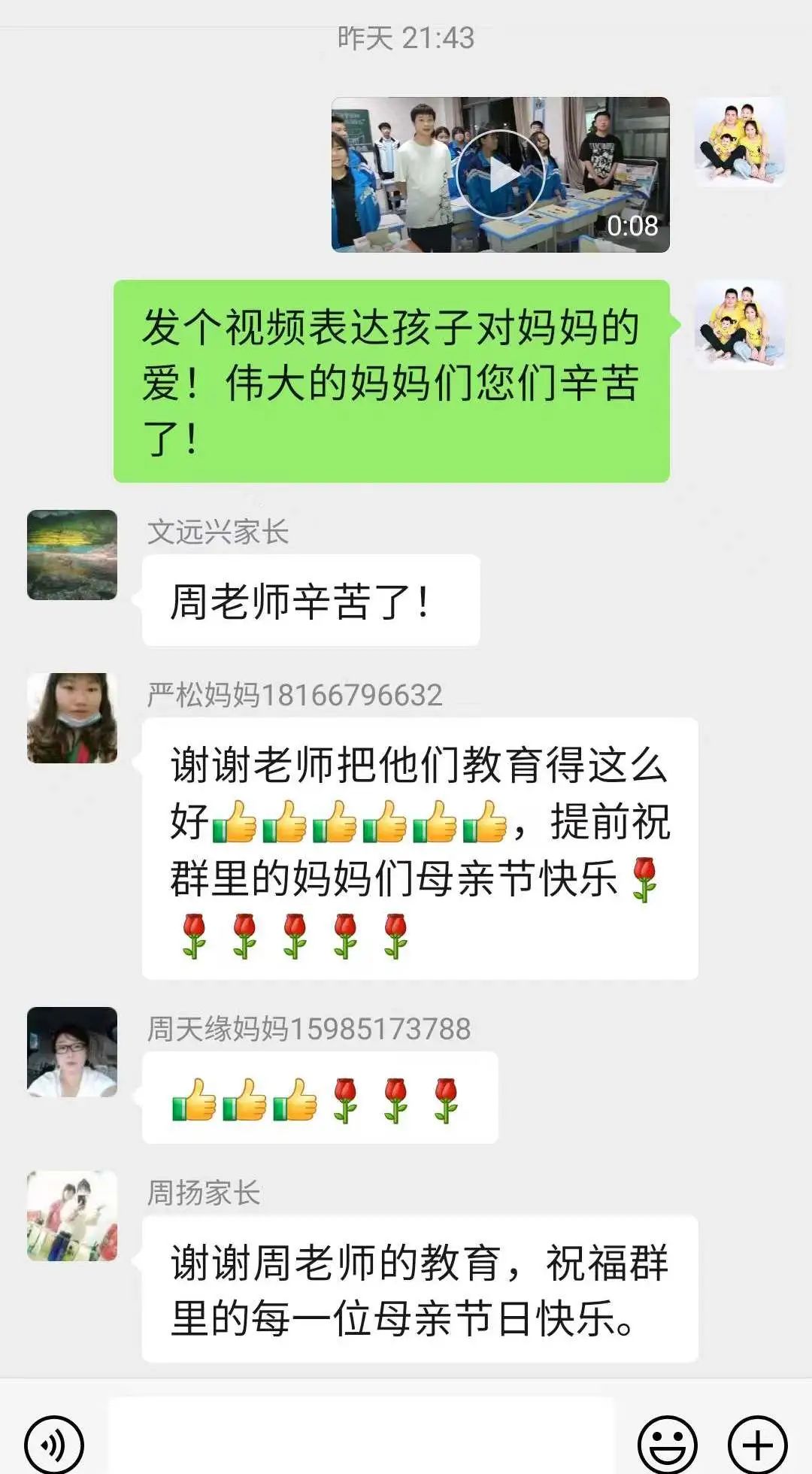Switch to voice message input
Screen dimensions: 812x1474
(54, 1445)
